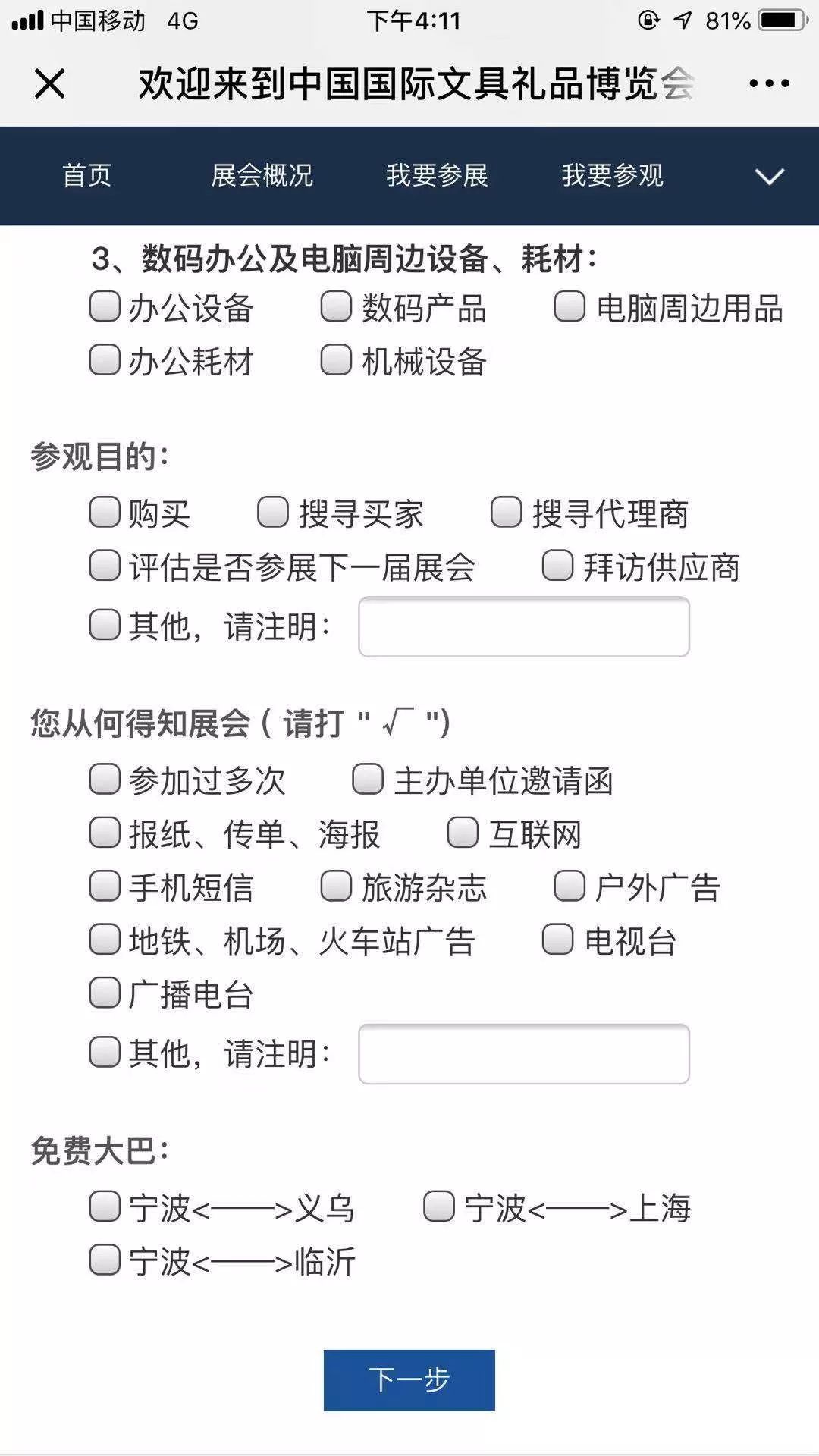Check the 主办单位邀请函 checkbox
This screenshot has width=819, height=1456.
coord(368,780)
